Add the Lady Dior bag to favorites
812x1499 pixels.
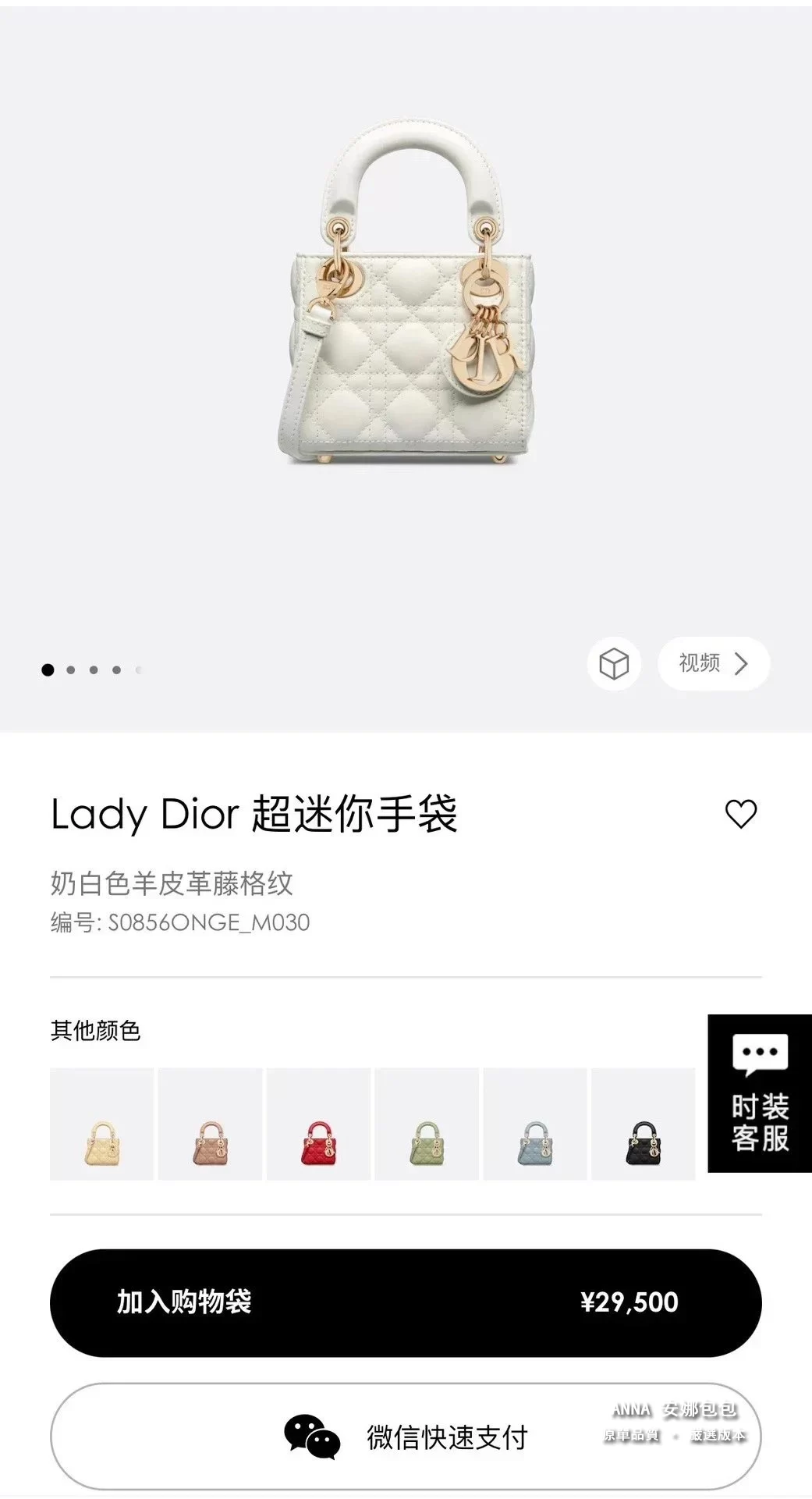click(740, 814)
